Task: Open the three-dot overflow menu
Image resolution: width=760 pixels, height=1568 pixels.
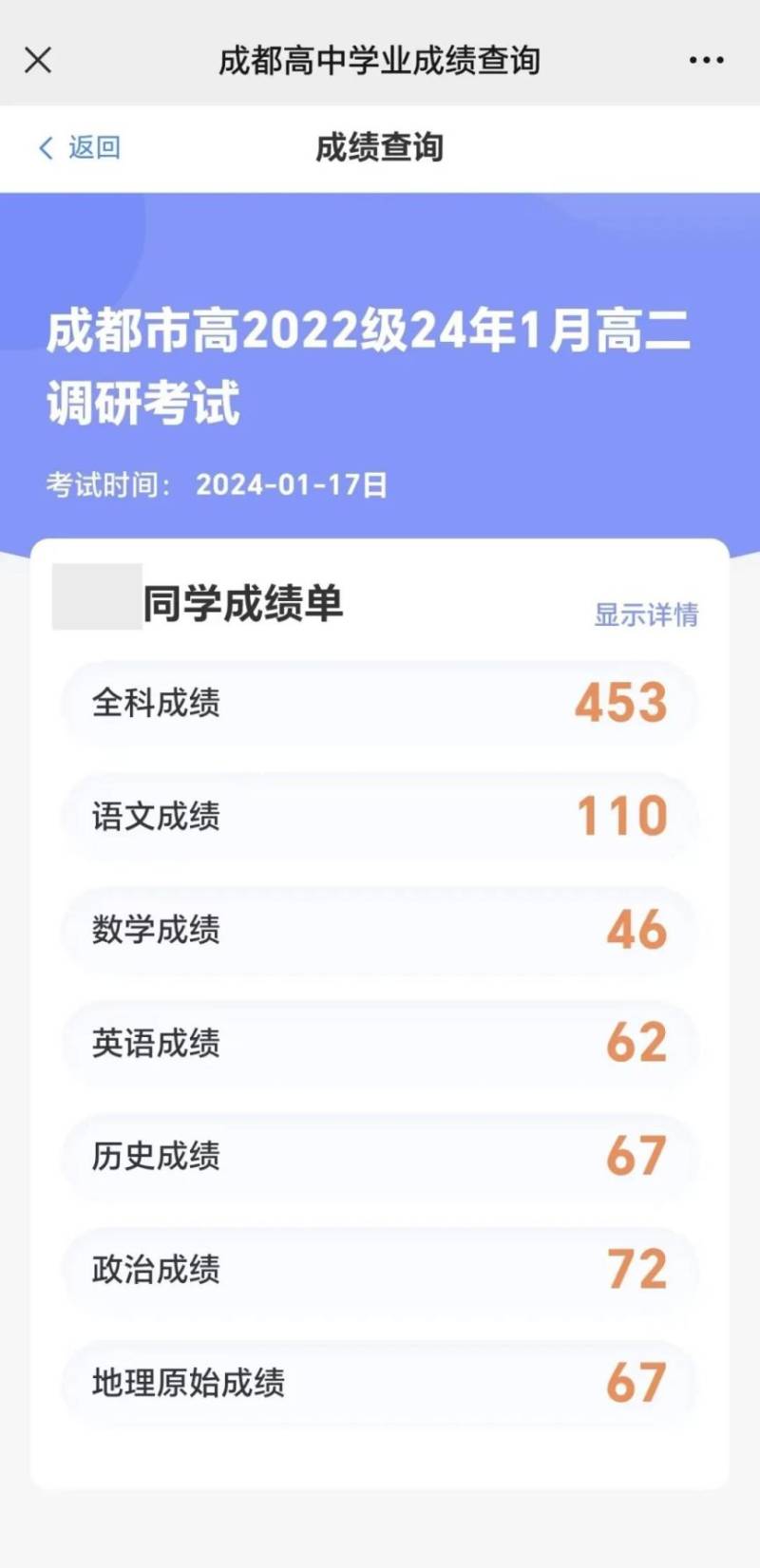Action: [706, 60]
